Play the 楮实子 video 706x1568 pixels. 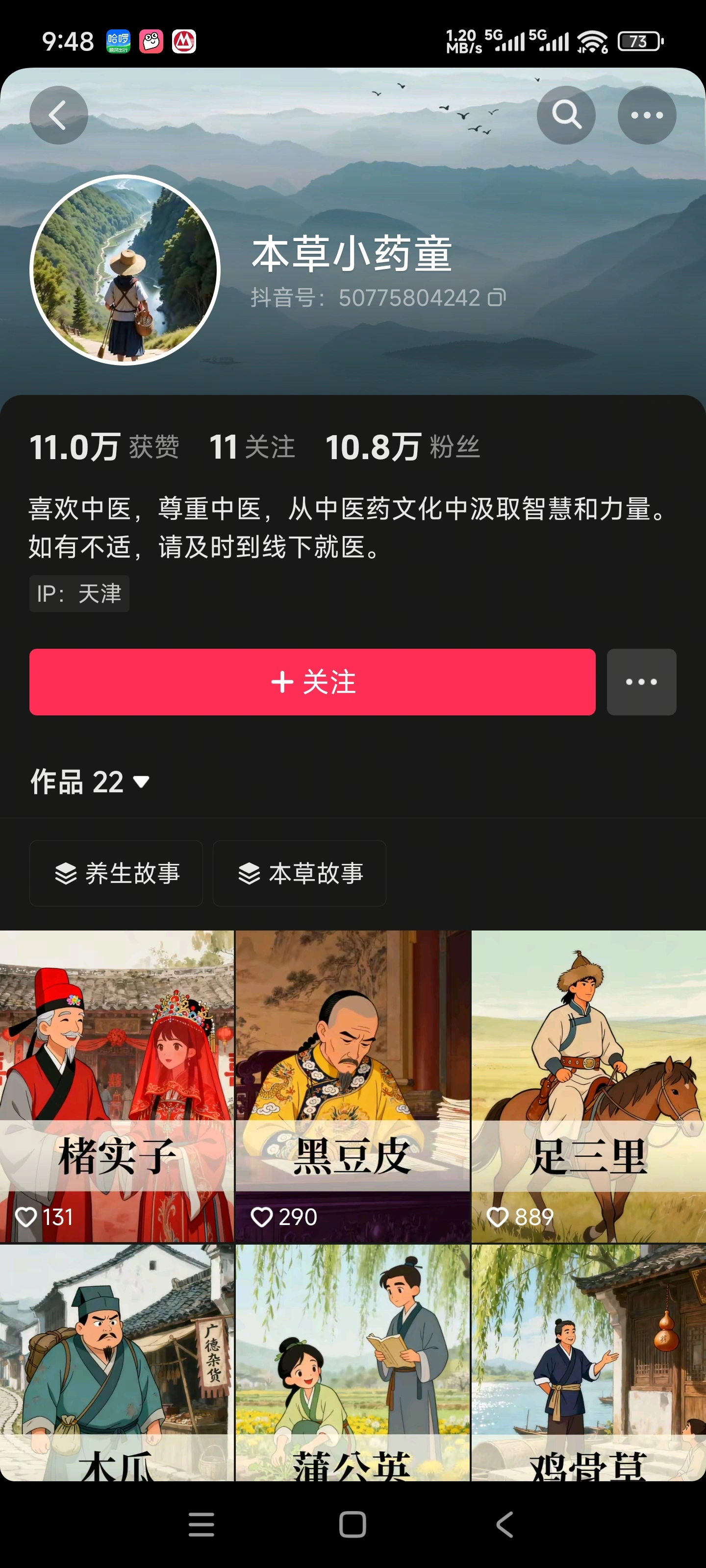click(x=116, y=1086)
